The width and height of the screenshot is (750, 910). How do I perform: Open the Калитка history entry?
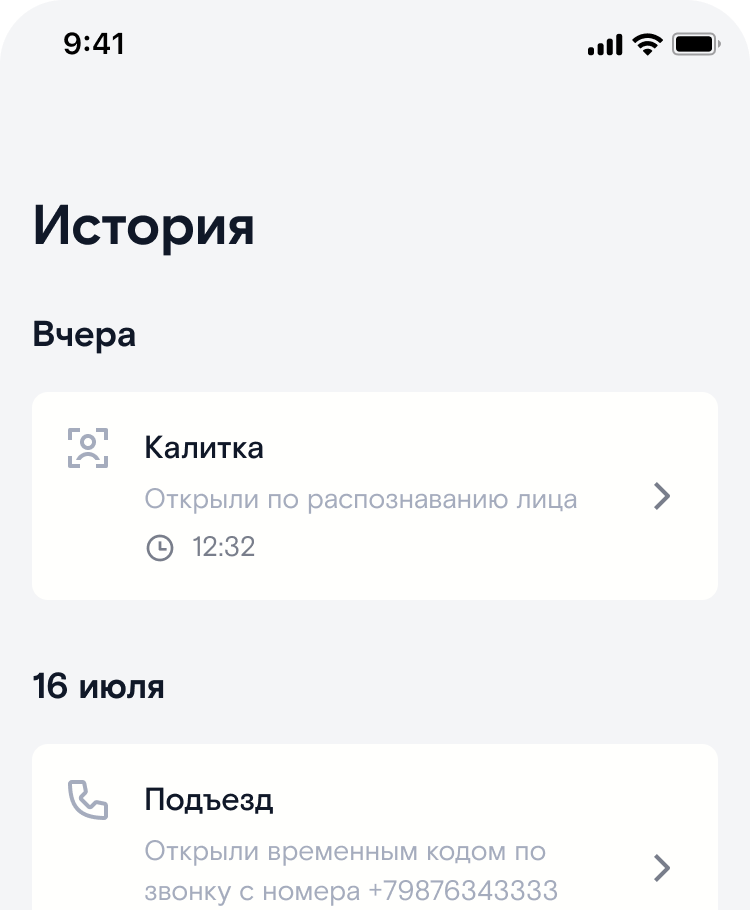pos(375,496)
